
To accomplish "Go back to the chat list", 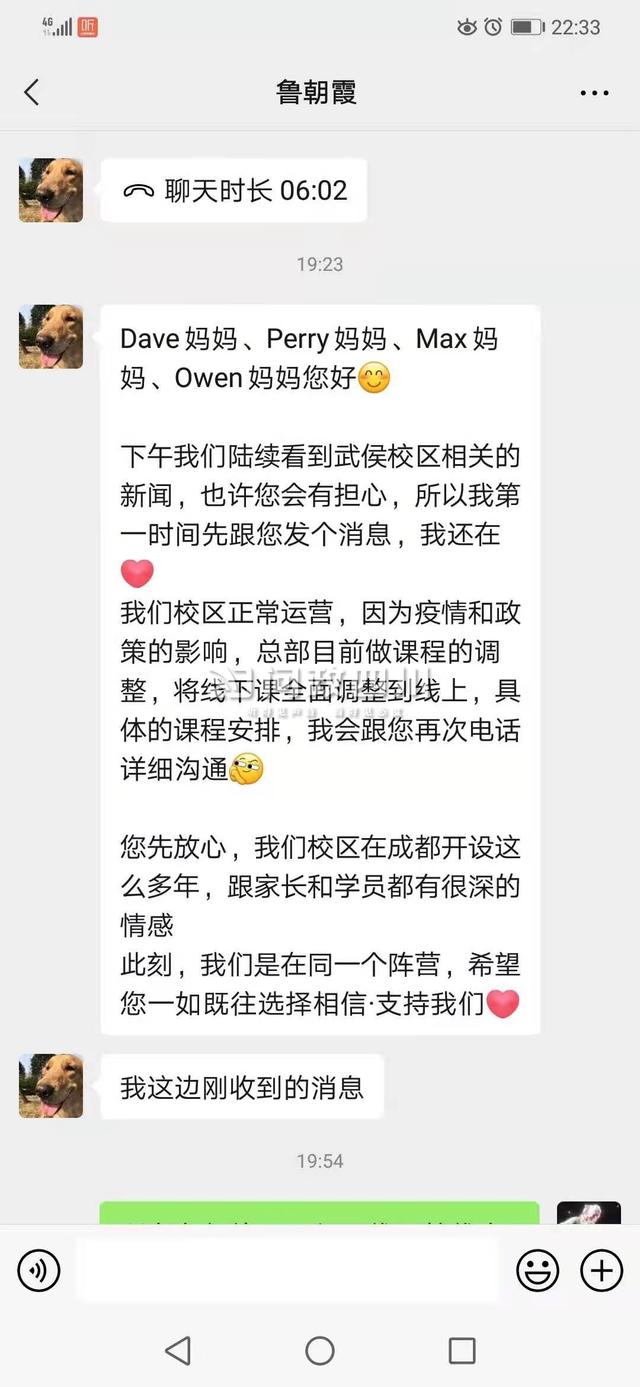I will 32,93.
